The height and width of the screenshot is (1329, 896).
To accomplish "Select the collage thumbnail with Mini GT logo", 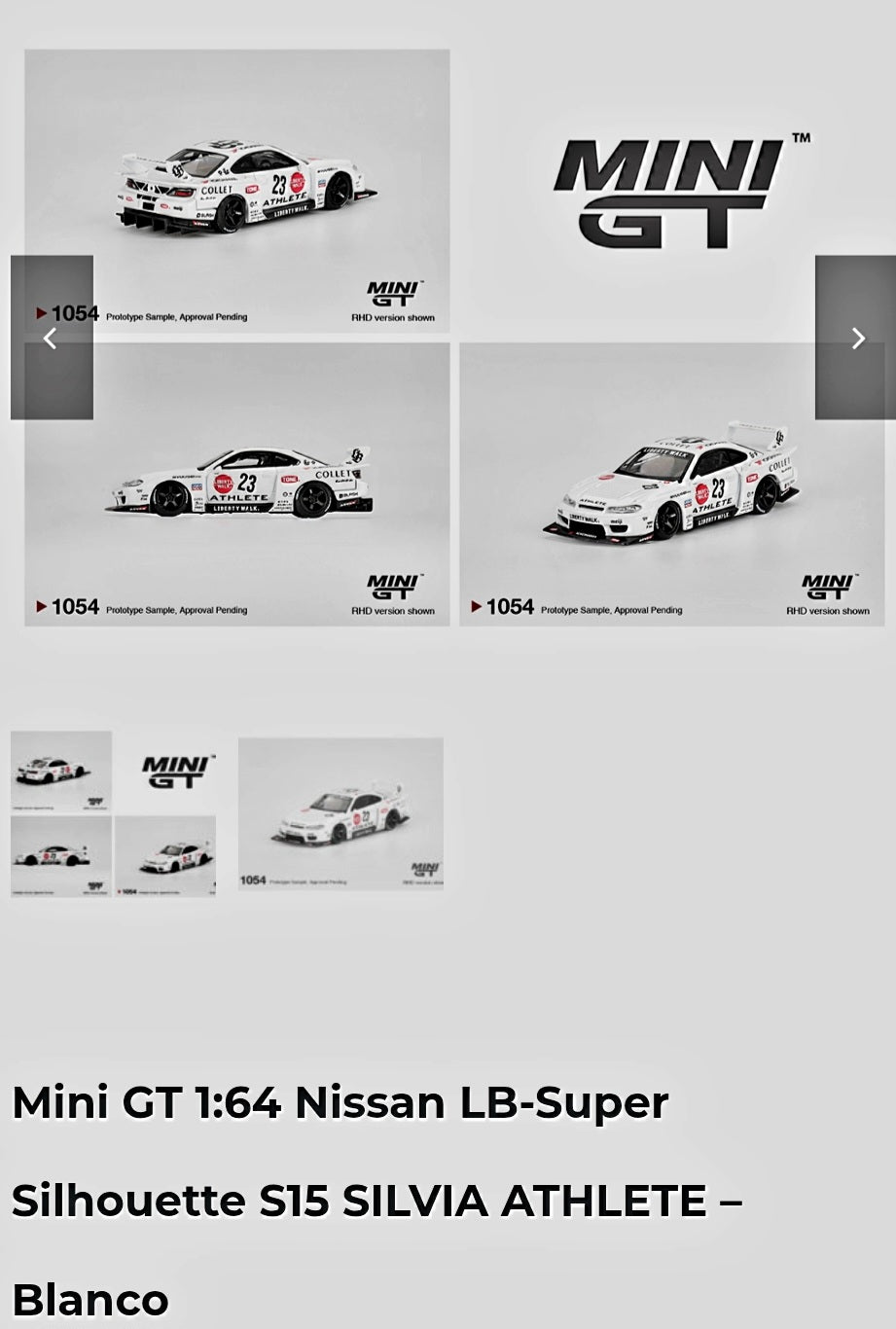I will 113,812.
